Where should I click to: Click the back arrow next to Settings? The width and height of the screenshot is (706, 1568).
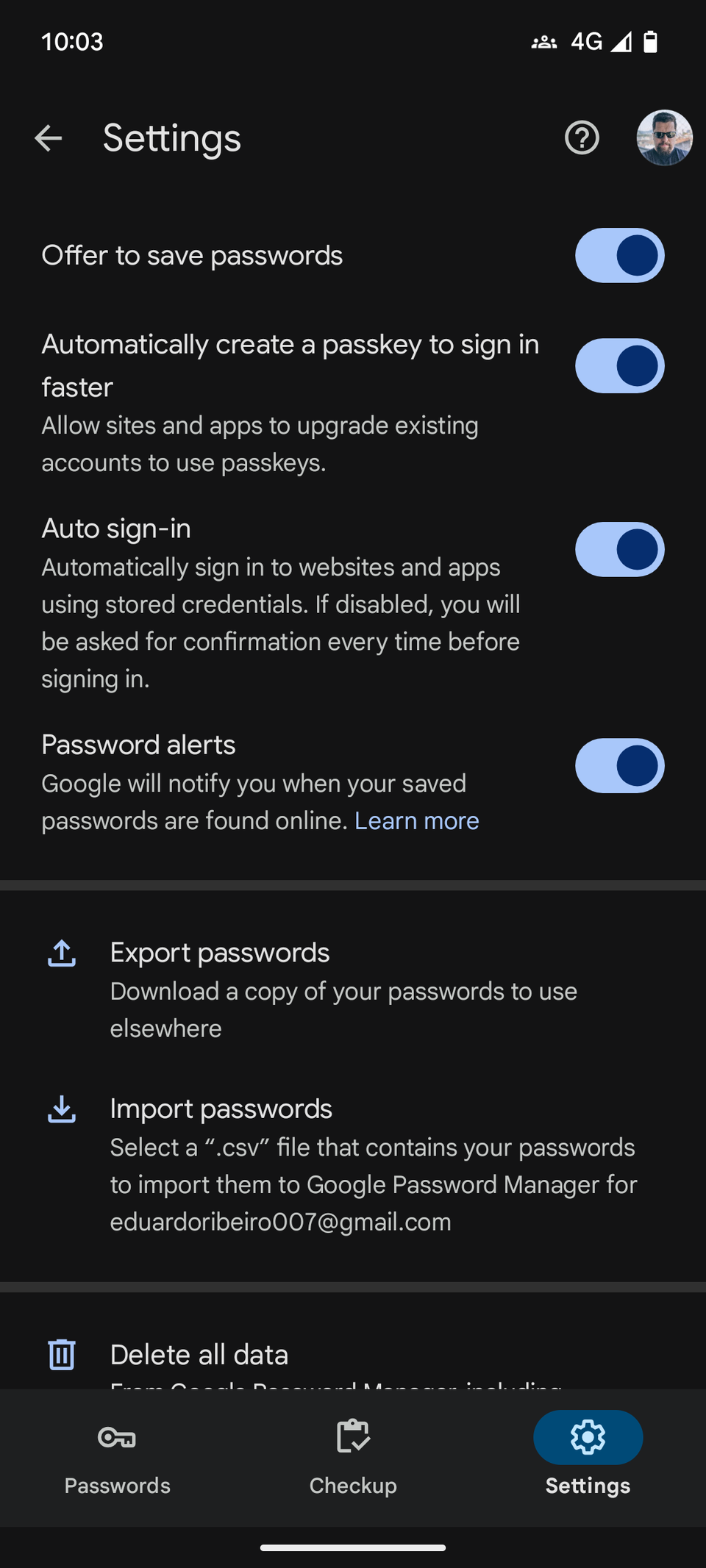48,138
